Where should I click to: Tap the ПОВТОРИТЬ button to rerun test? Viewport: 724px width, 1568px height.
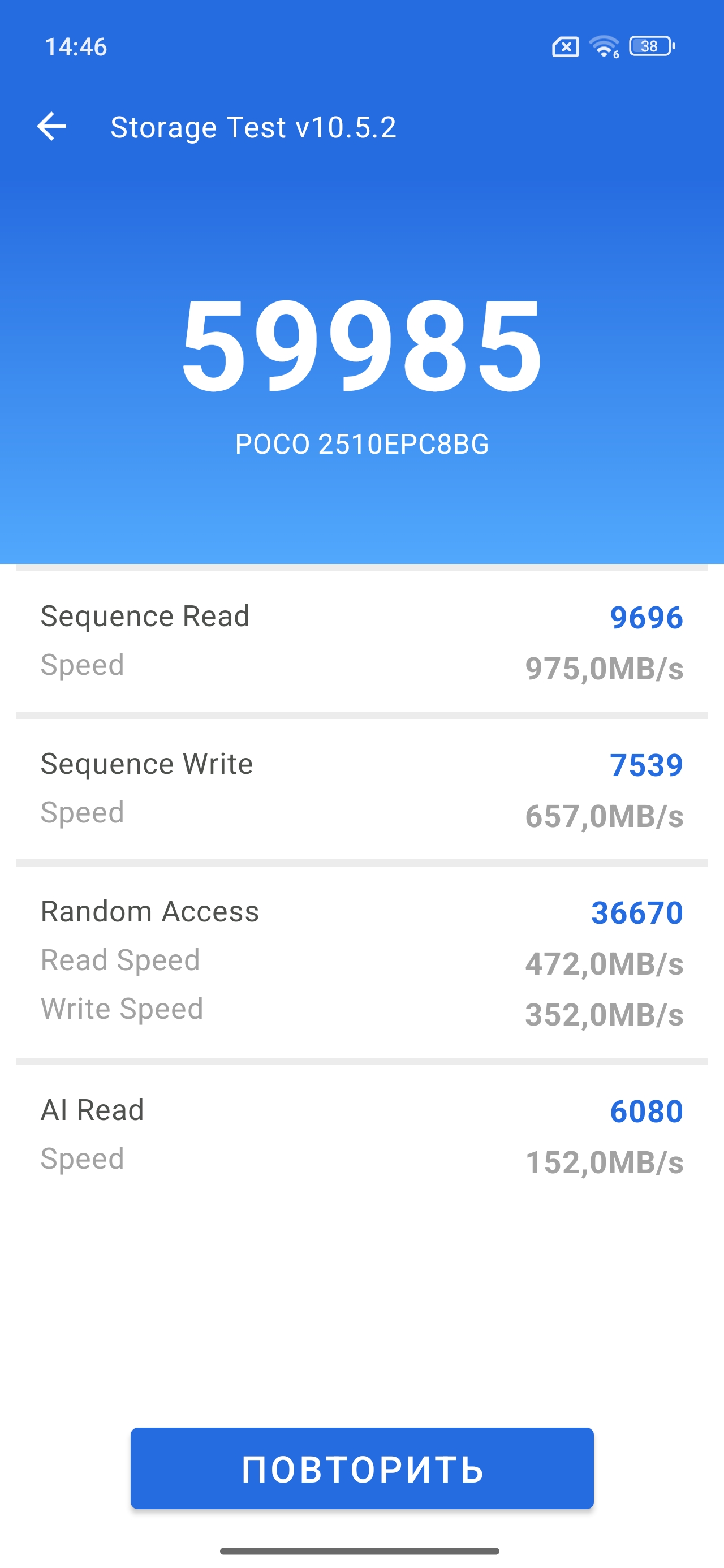pyautogui.click(x=361, y=1467)
